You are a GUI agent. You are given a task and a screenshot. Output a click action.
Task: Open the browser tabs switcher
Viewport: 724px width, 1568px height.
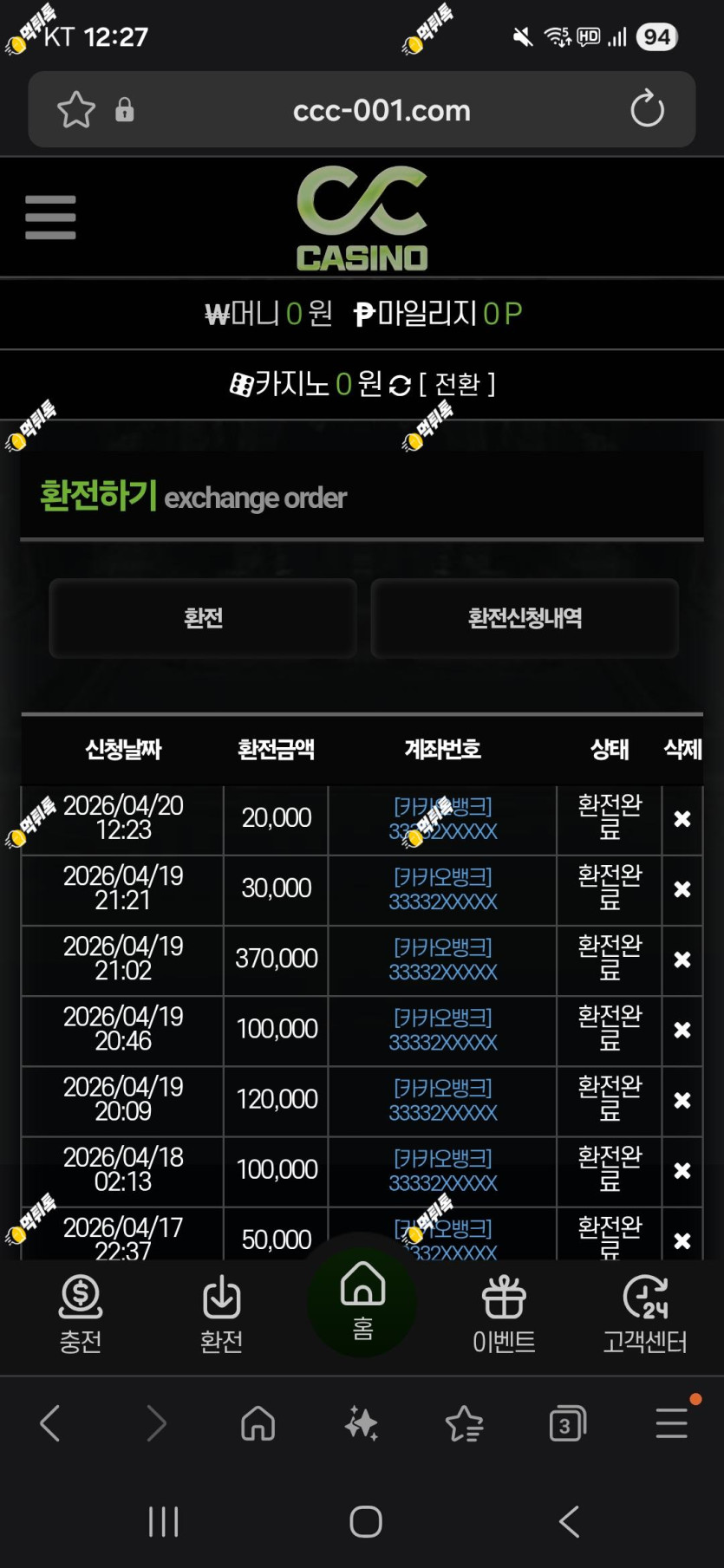coord(567,1423)
